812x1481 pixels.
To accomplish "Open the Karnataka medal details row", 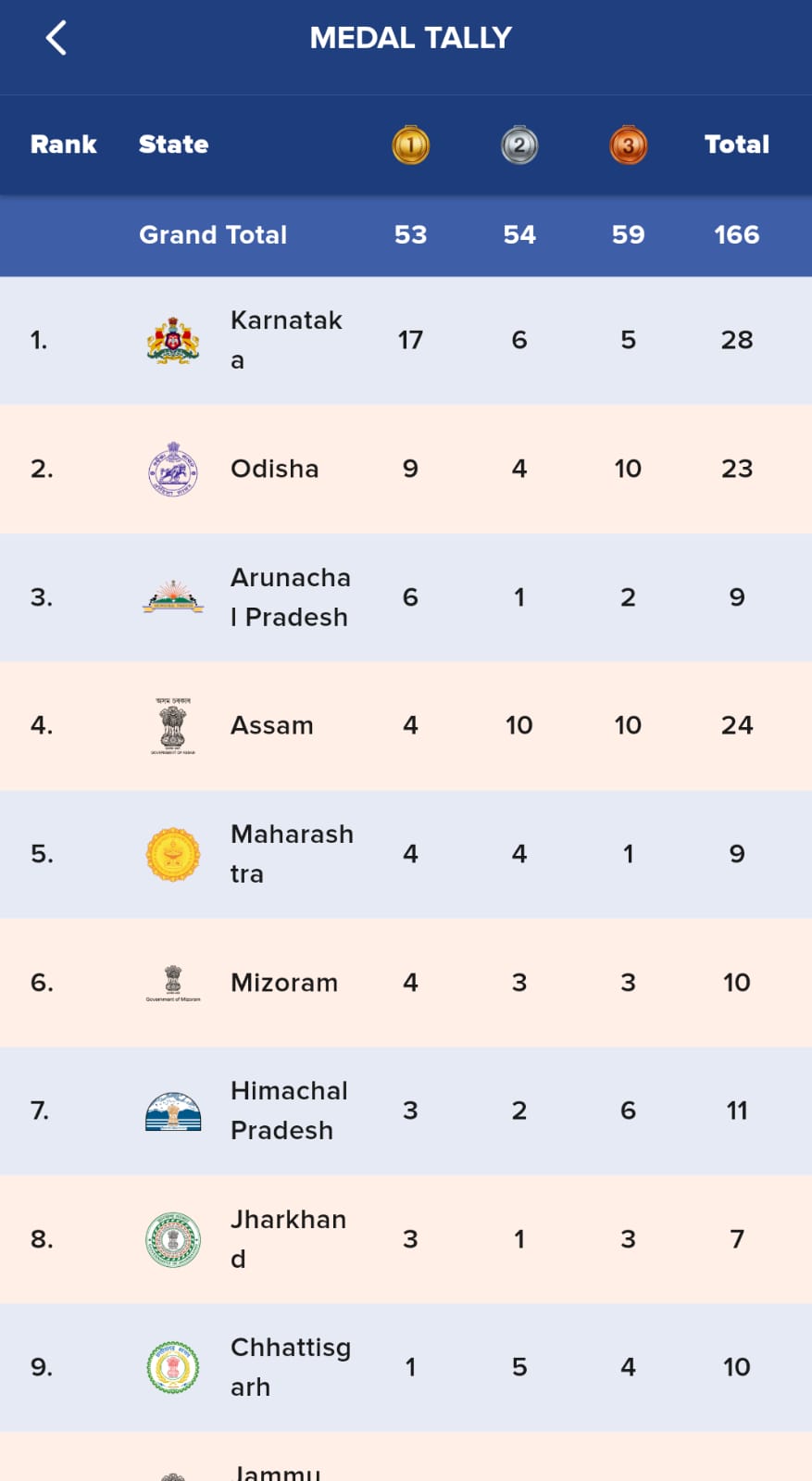I will [406, 339].
